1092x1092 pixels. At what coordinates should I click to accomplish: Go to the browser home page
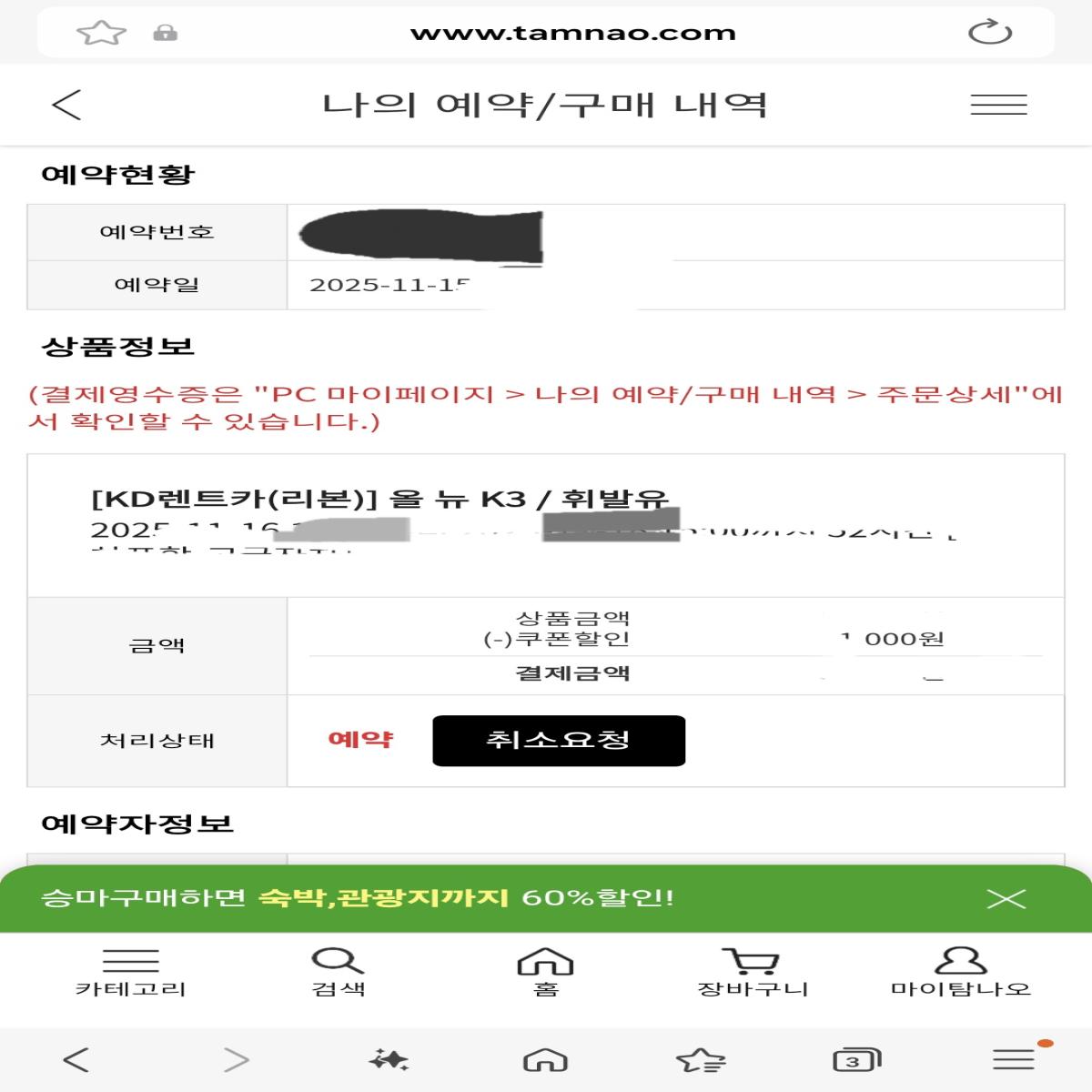pos(545,1060)
